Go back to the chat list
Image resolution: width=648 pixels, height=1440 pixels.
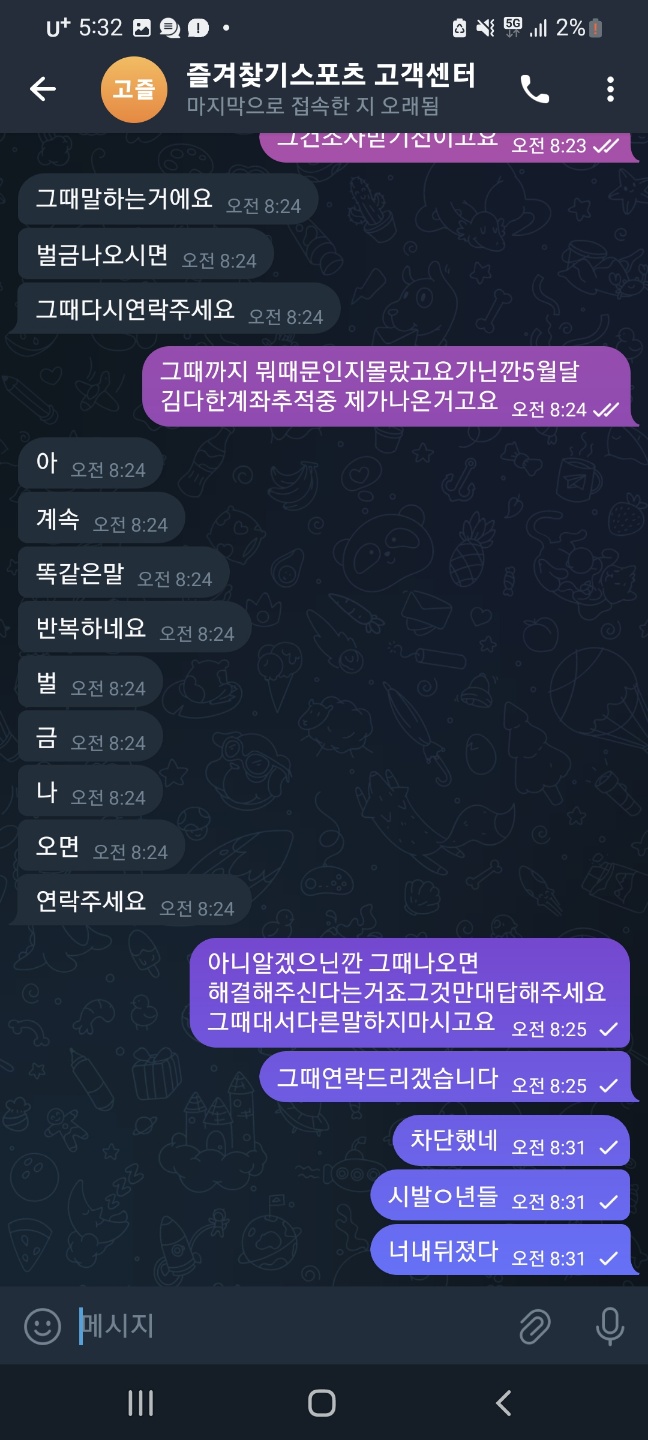pyautogui.click(x=42, y=89)
